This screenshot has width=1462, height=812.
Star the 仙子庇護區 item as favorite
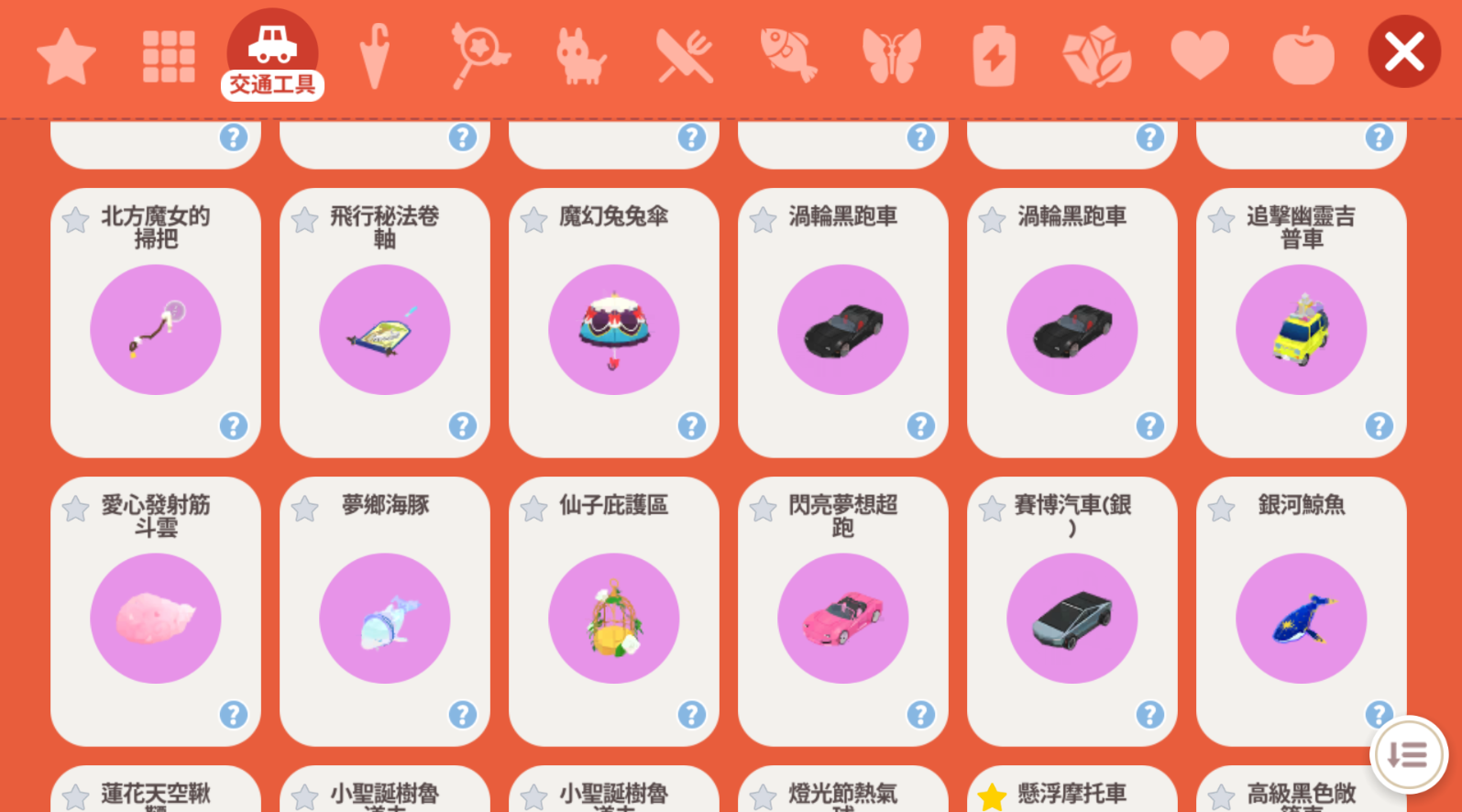point(533,509)
